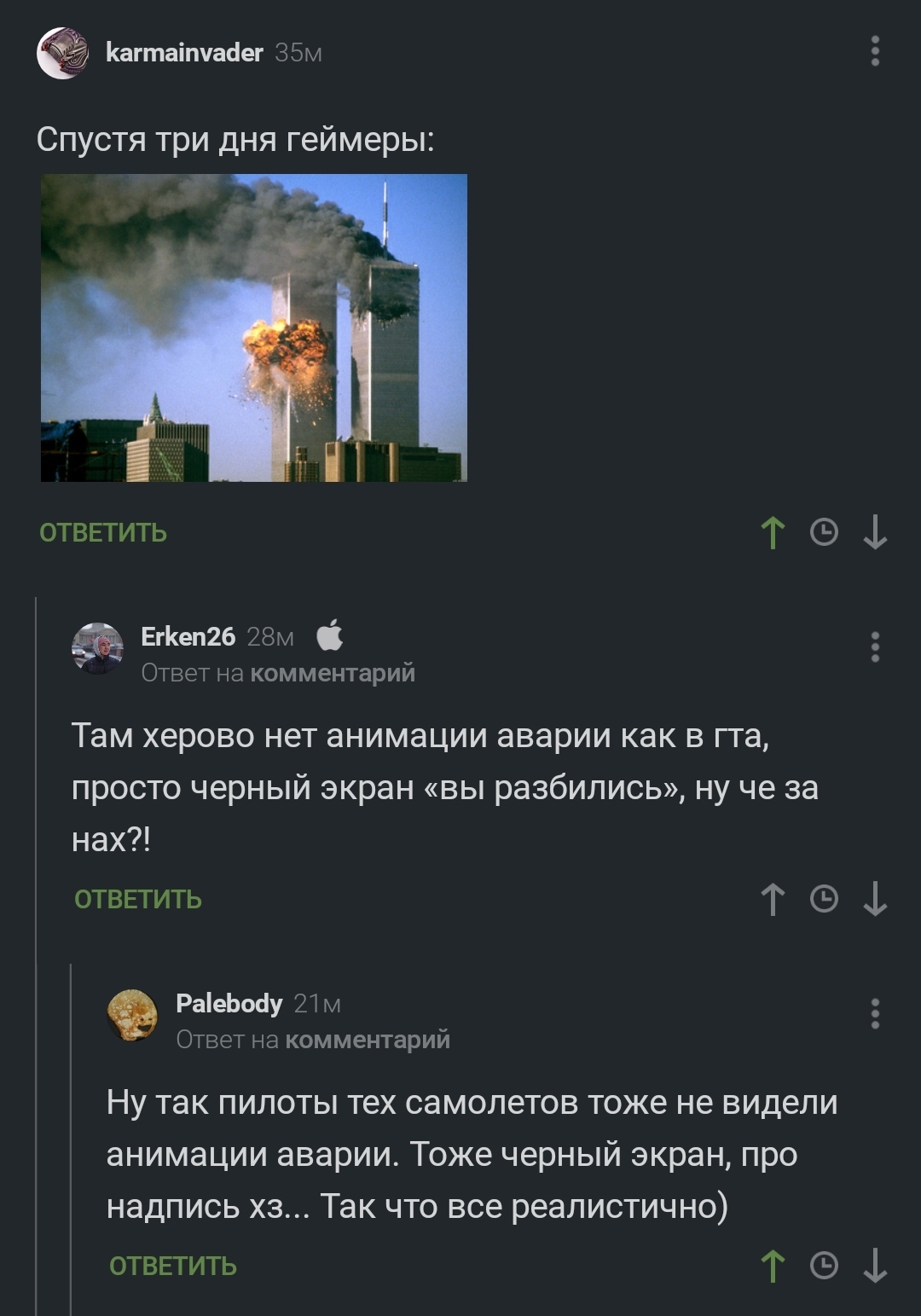Open overflow menu on Erken26's comment

pos(875,647)
